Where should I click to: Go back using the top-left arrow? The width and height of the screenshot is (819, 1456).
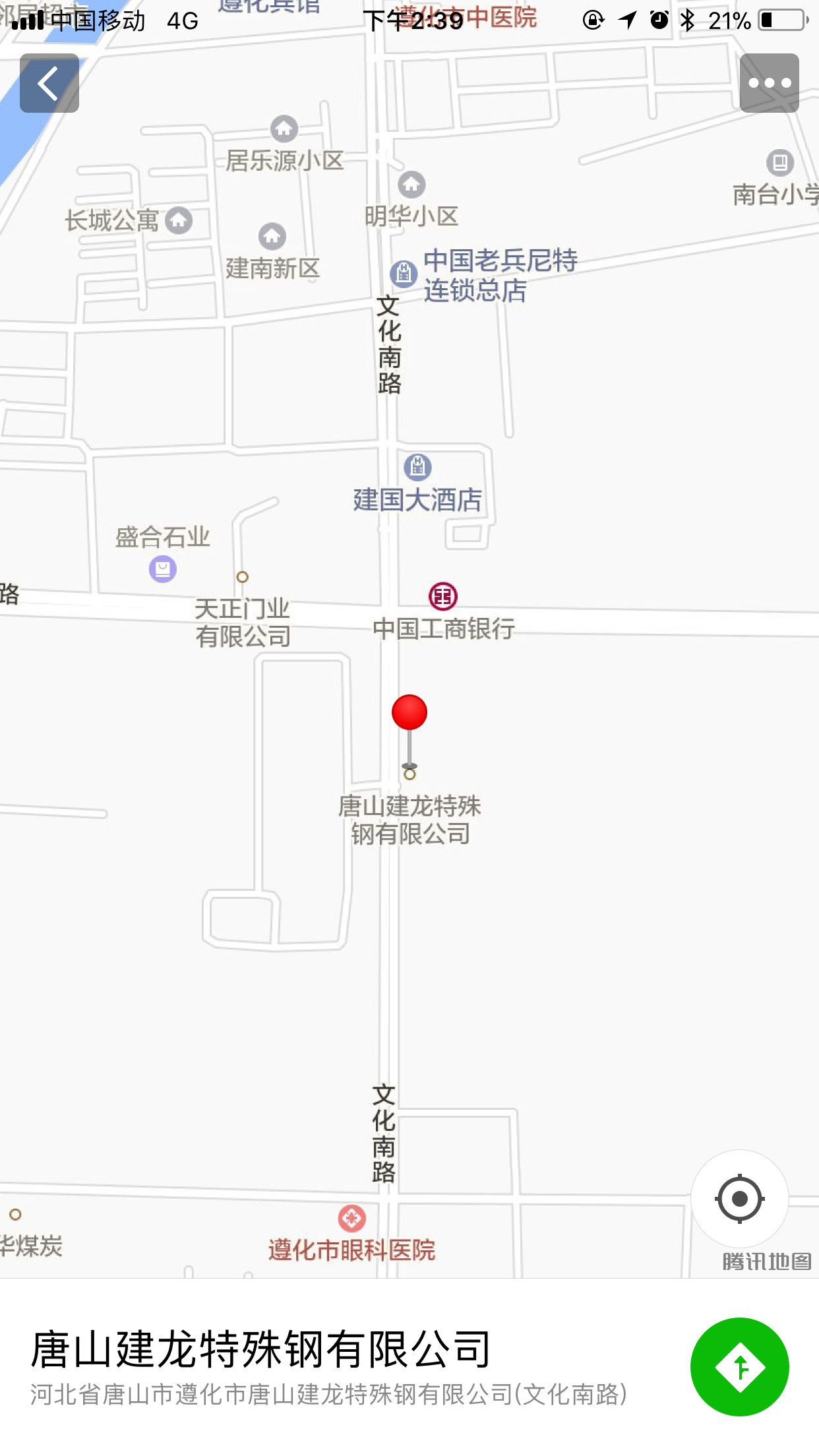pos(49,84)
